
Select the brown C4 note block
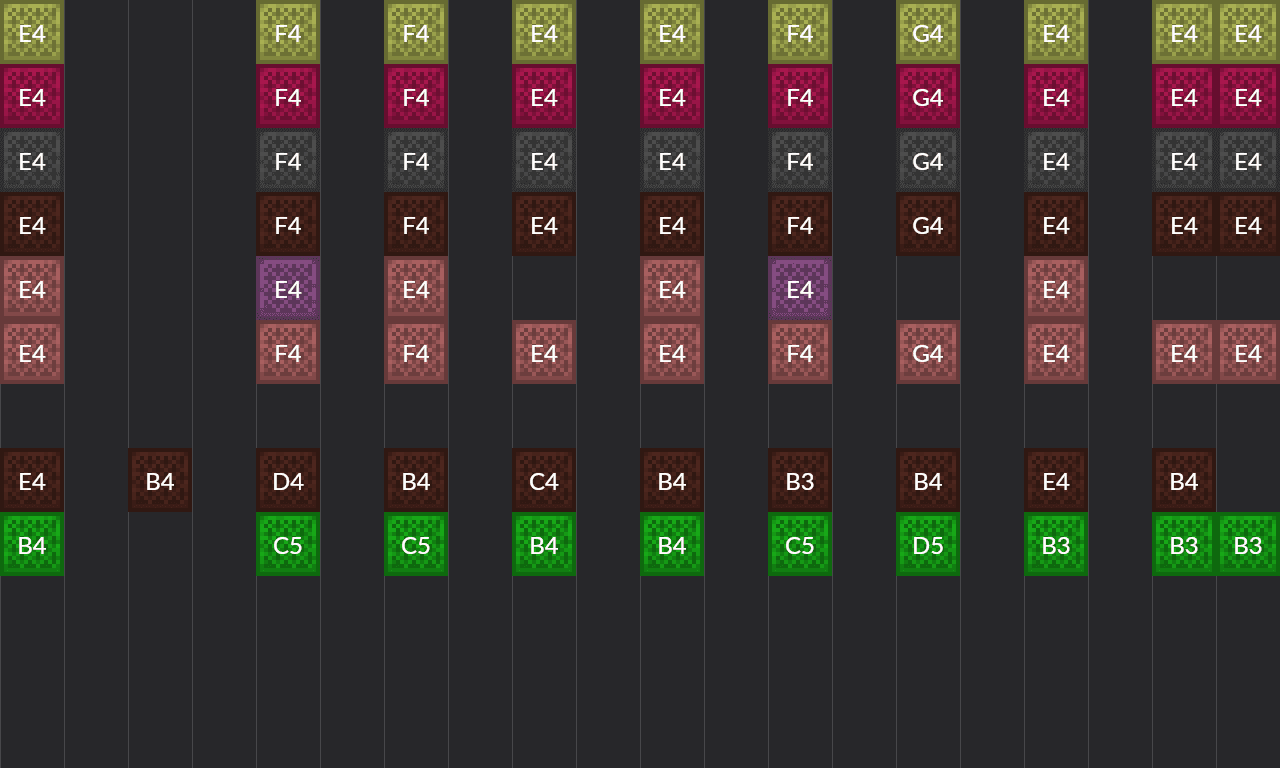tap(544, 481)
